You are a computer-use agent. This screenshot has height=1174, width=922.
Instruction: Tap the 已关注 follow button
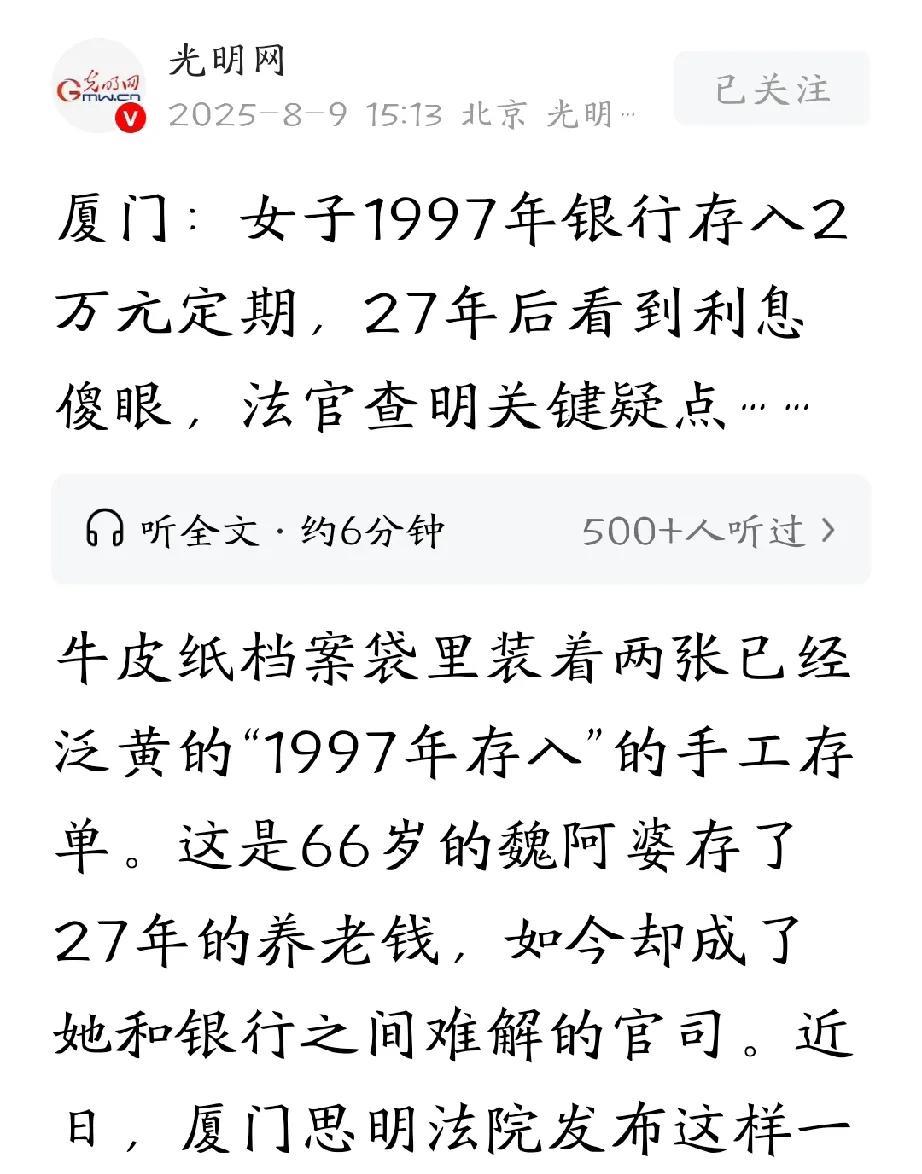coord(771,89)
